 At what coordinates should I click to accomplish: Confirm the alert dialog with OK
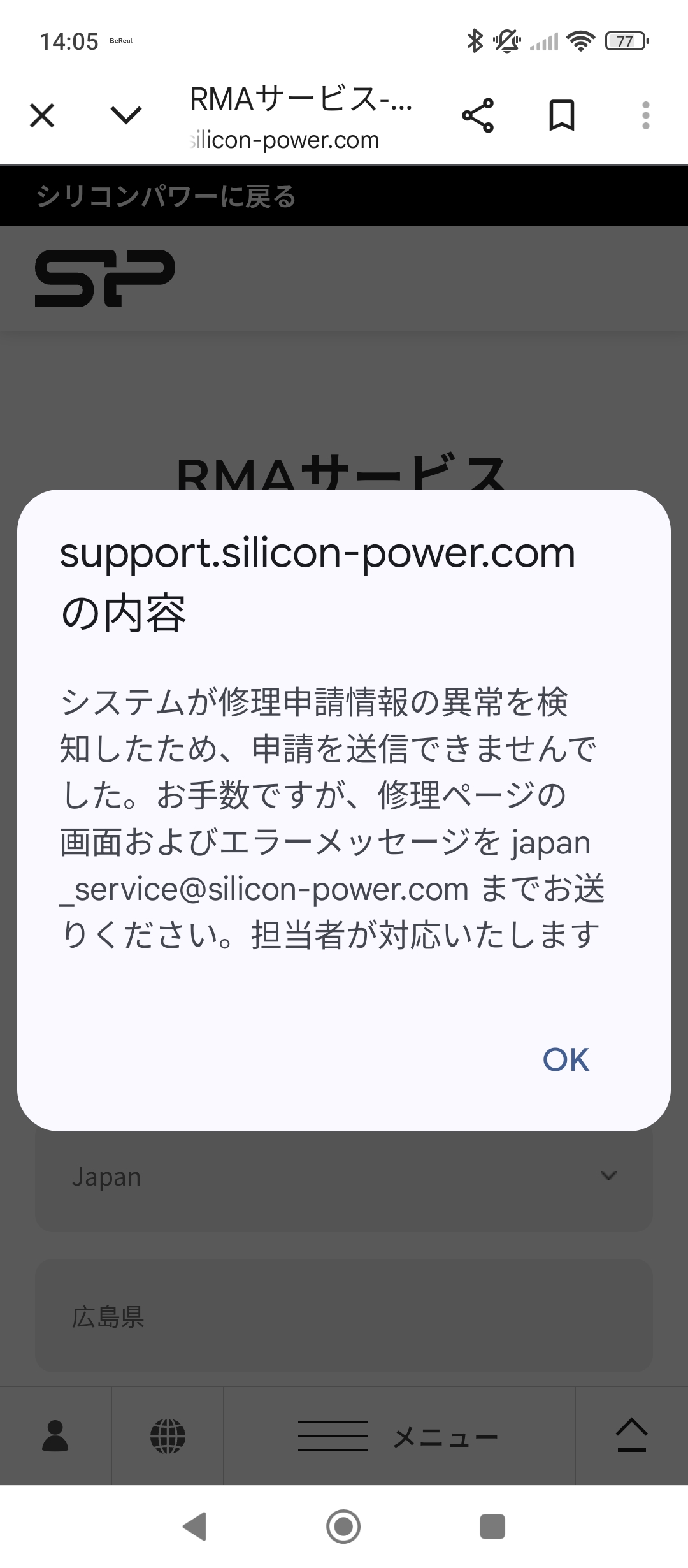click(x=566, y=1060)
